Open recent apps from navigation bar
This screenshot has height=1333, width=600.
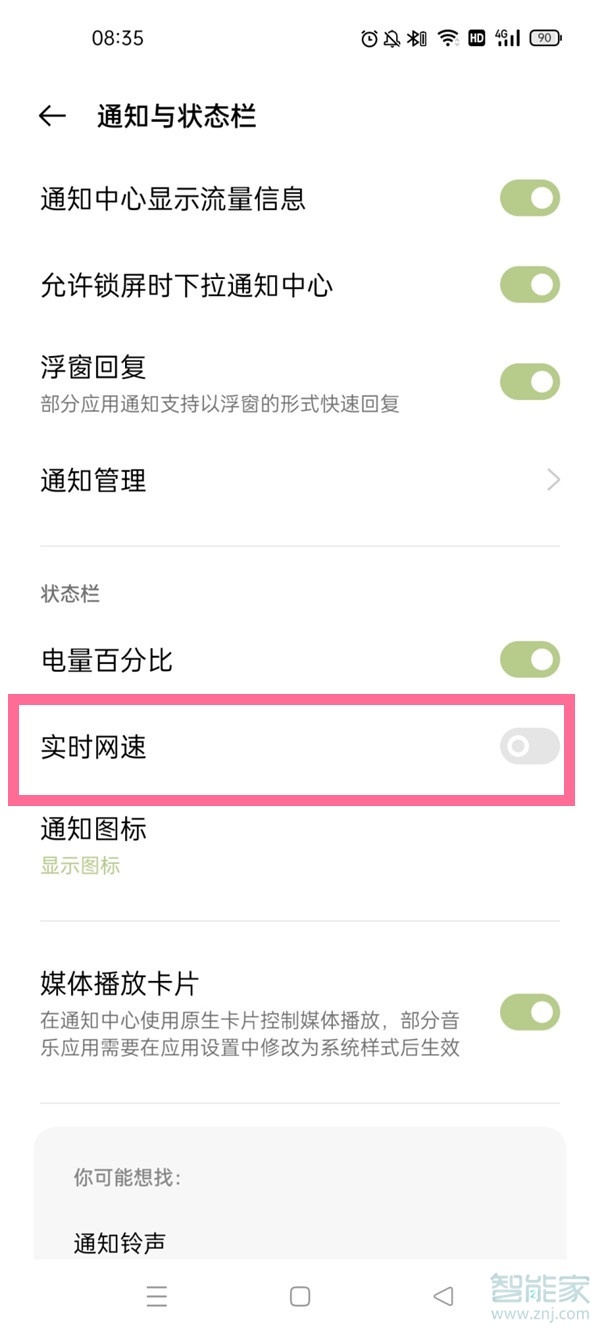pyautogui.click(x=157, y=1296)
